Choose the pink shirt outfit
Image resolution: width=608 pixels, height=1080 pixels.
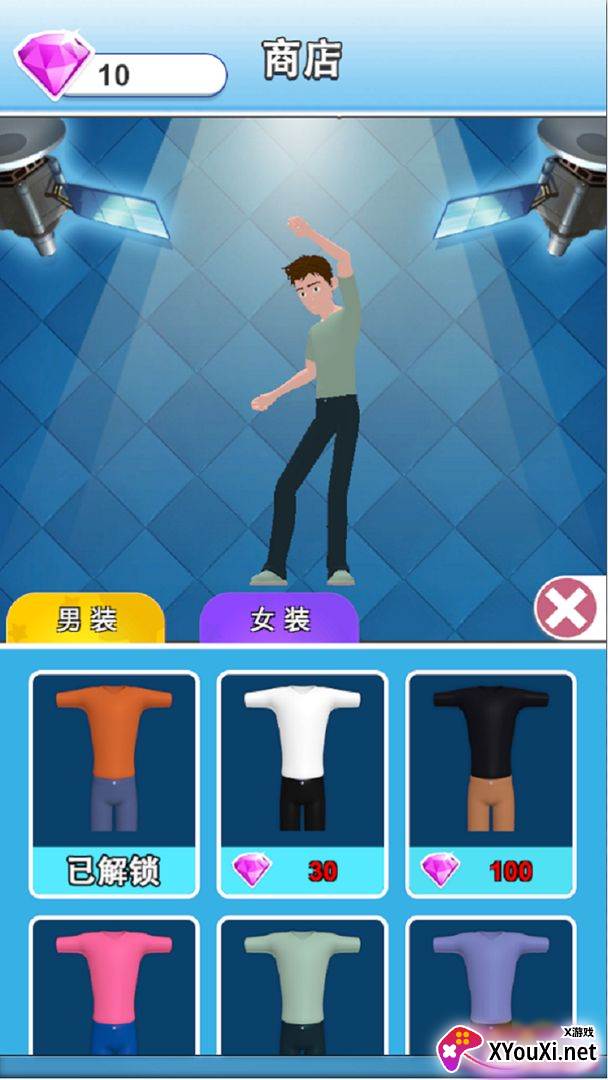click(114, 986)
